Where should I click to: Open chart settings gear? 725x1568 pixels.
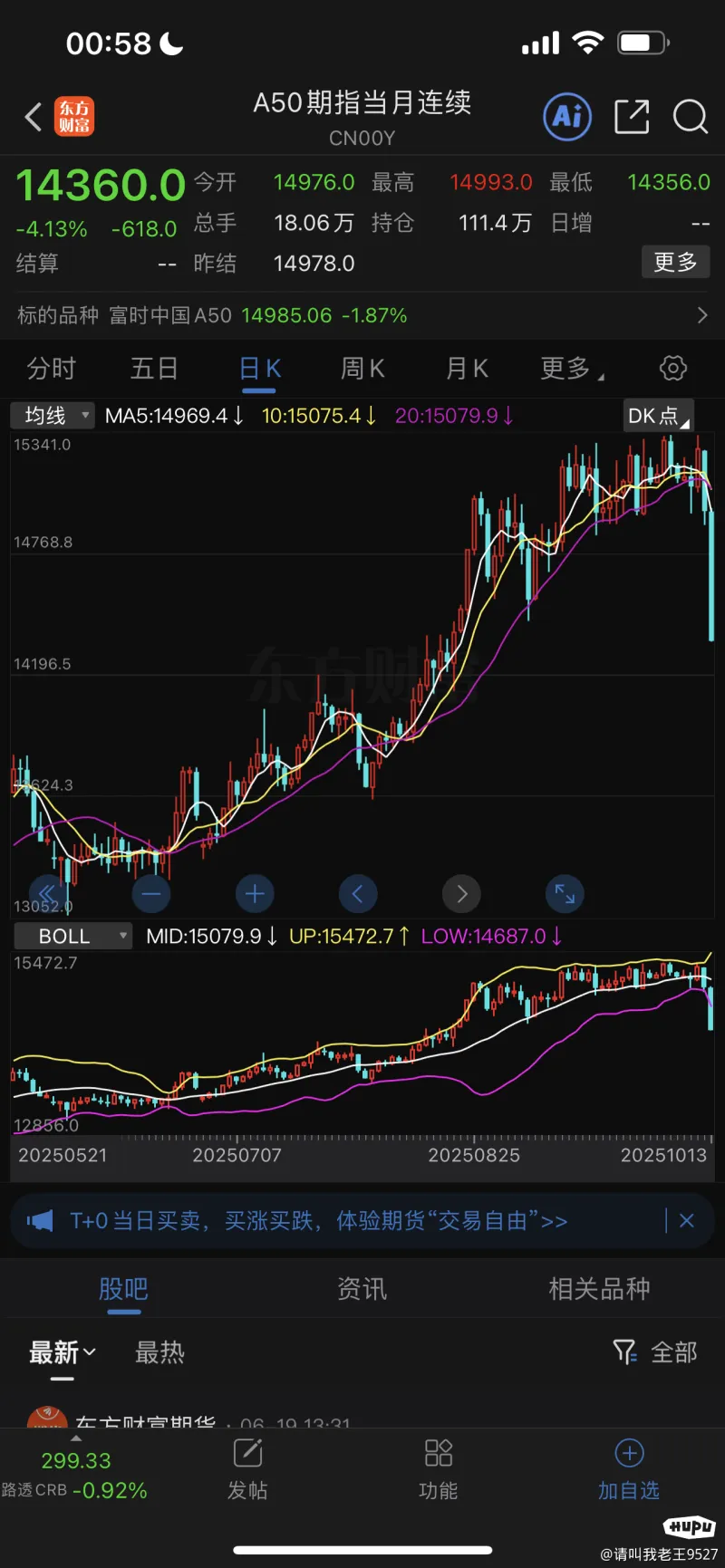(672, 369)
